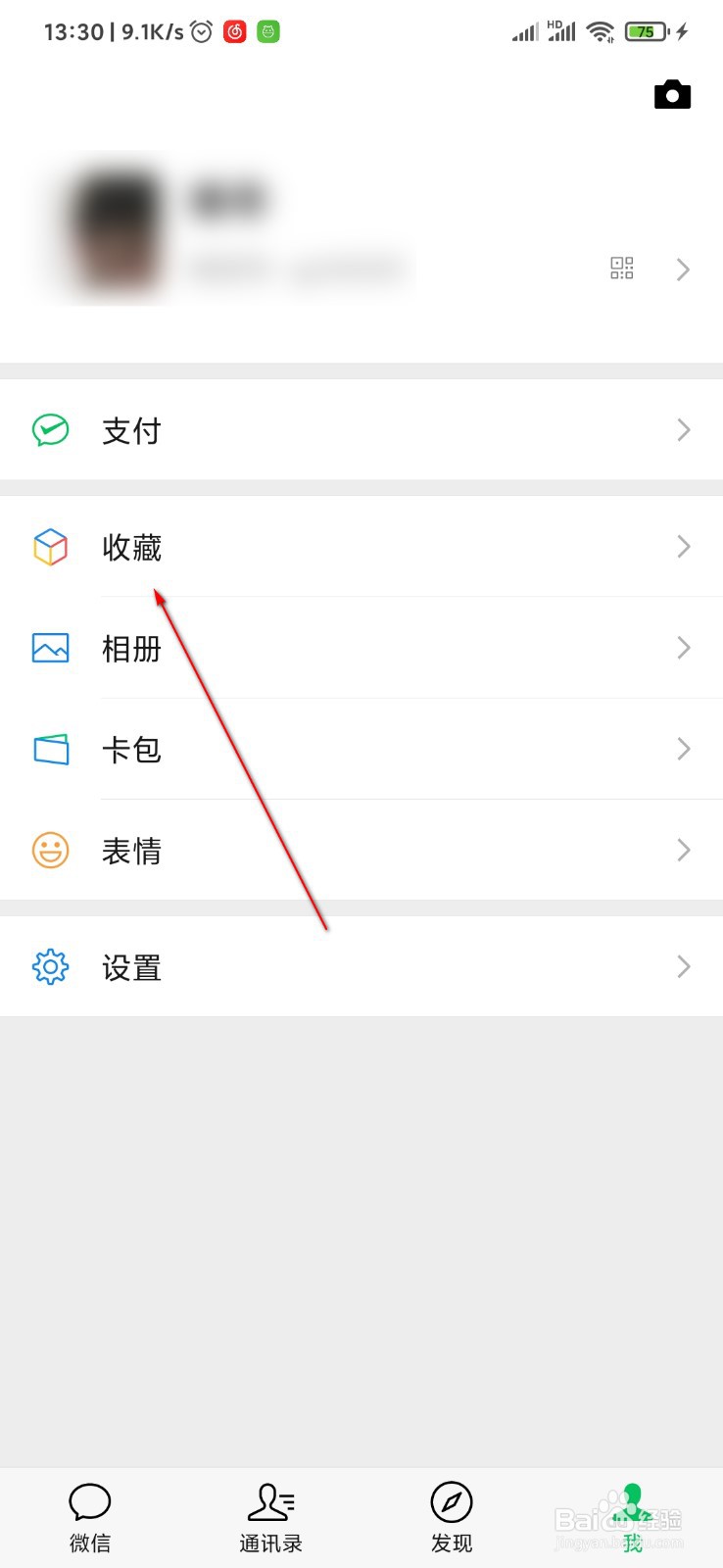
Task: Open the 发现 Discover tab
Action: coord(452,1514)
